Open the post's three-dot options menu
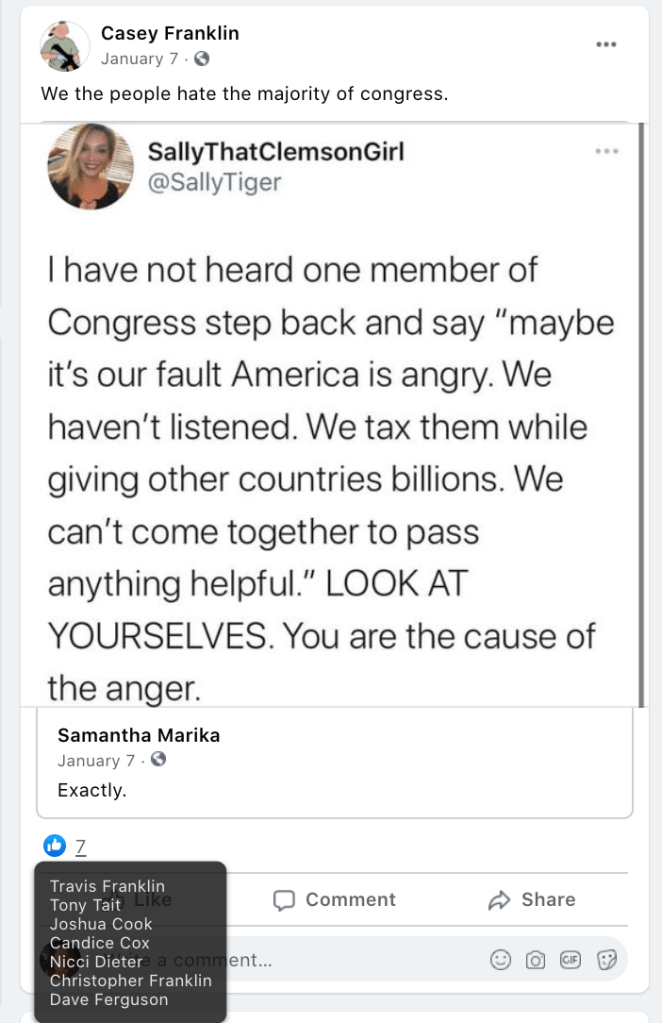This screenshot has width=662, height=1023. pyautogui.click(x=606, y=44)
